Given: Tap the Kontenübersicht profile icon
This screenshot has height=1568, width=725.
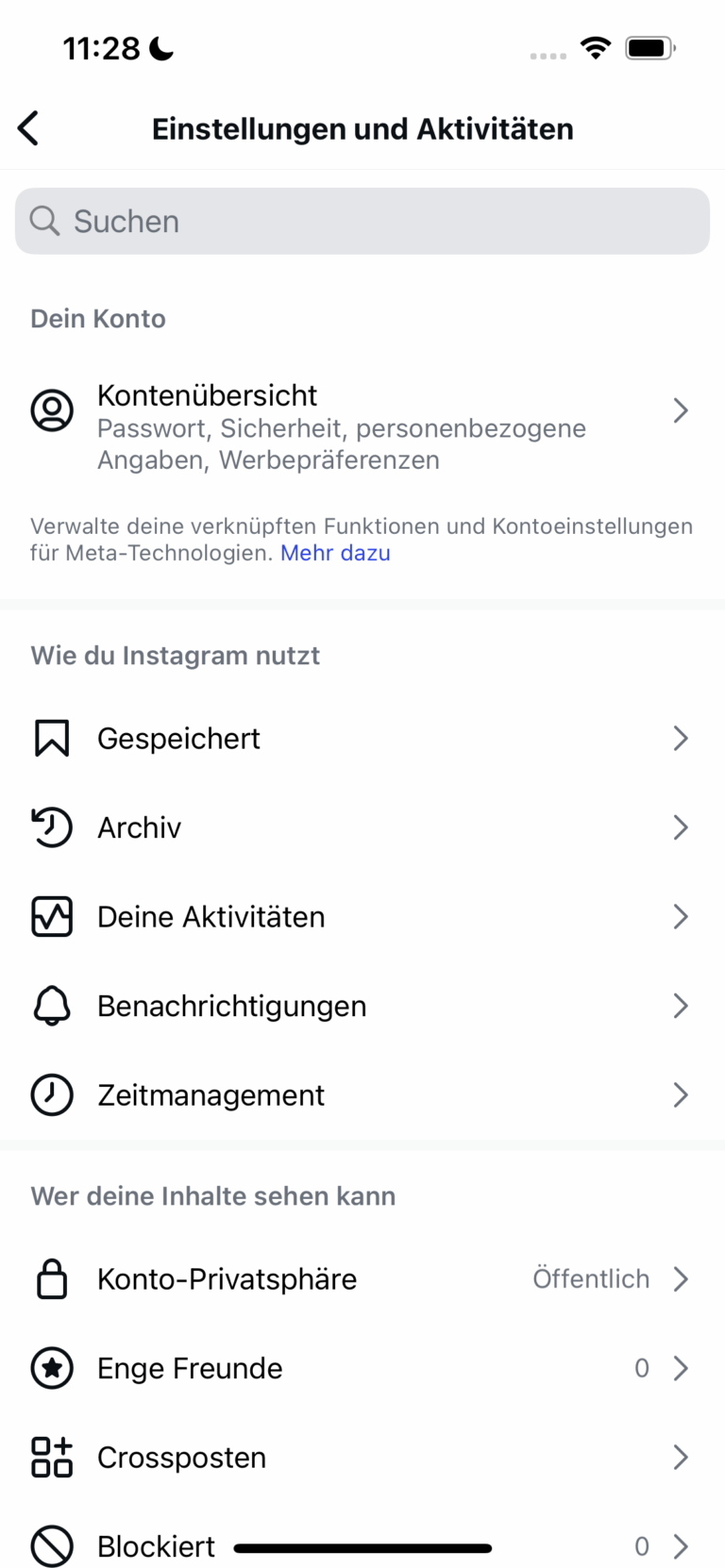Looking at the screenshot, I should tap(52, 409).
